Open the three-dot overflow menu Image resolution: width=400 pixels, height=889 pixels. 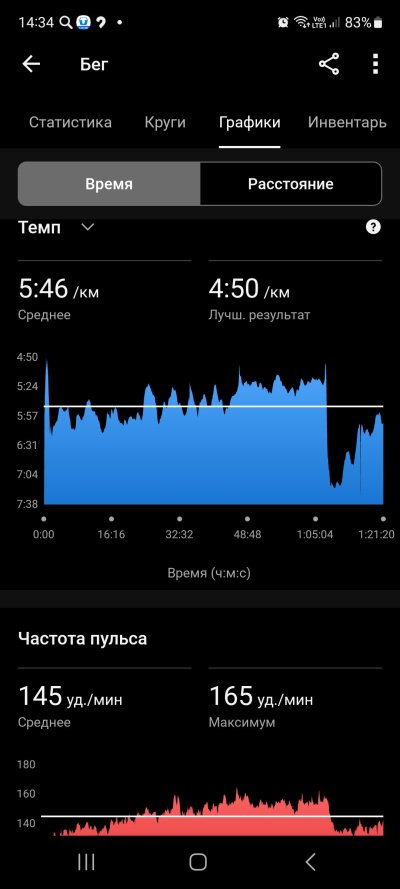coord(375,65)
